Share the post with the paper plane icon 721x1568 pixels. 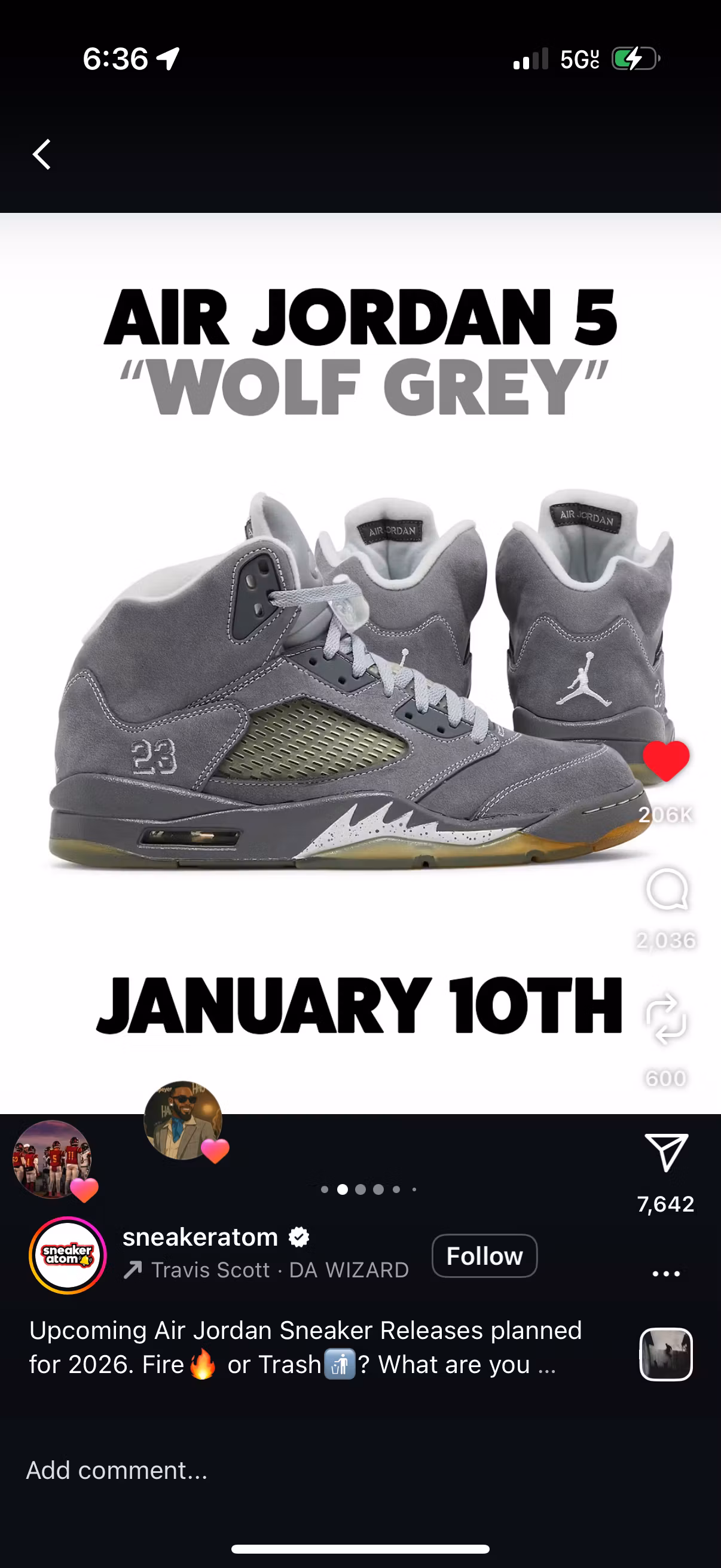tap(666, 1152)
